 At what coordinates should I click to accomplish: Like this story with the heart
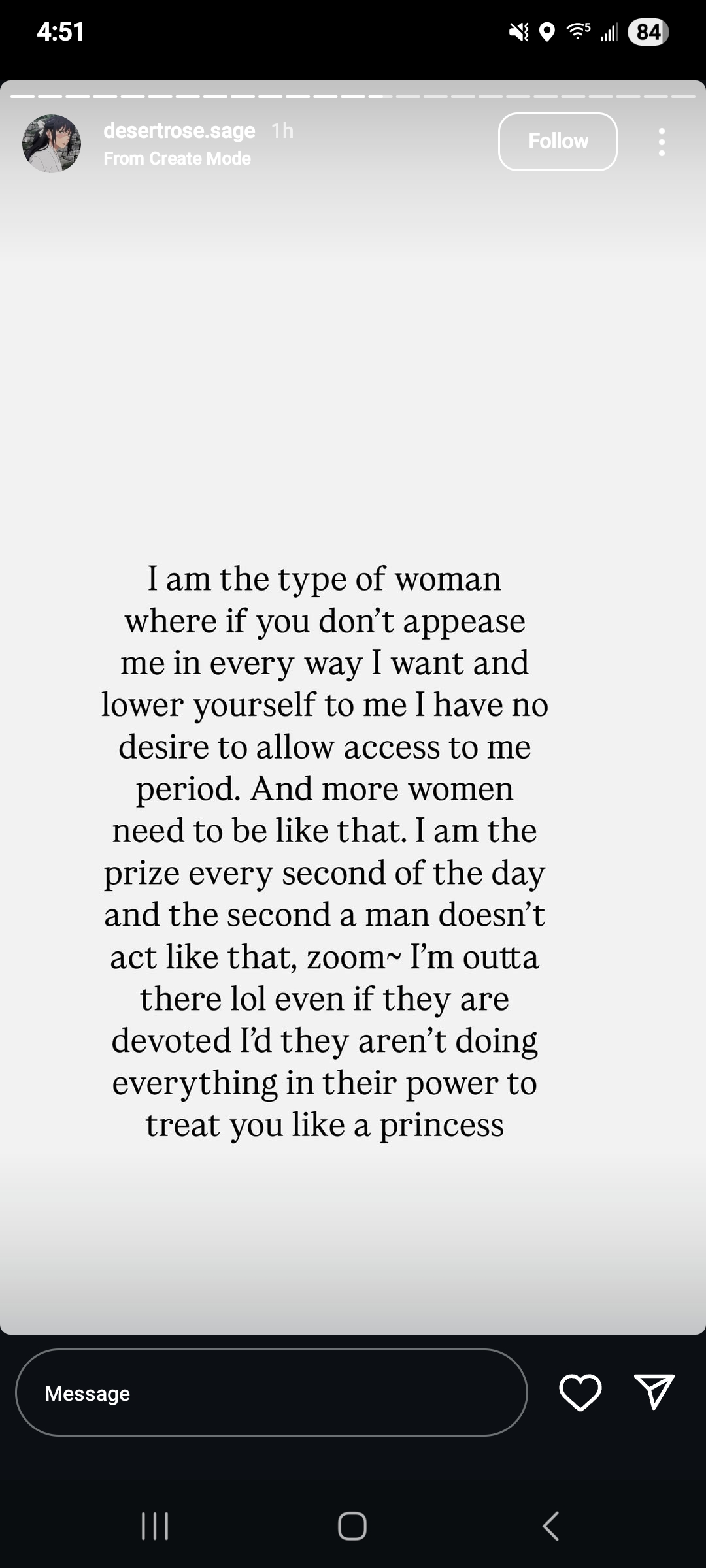point(580,1392)
